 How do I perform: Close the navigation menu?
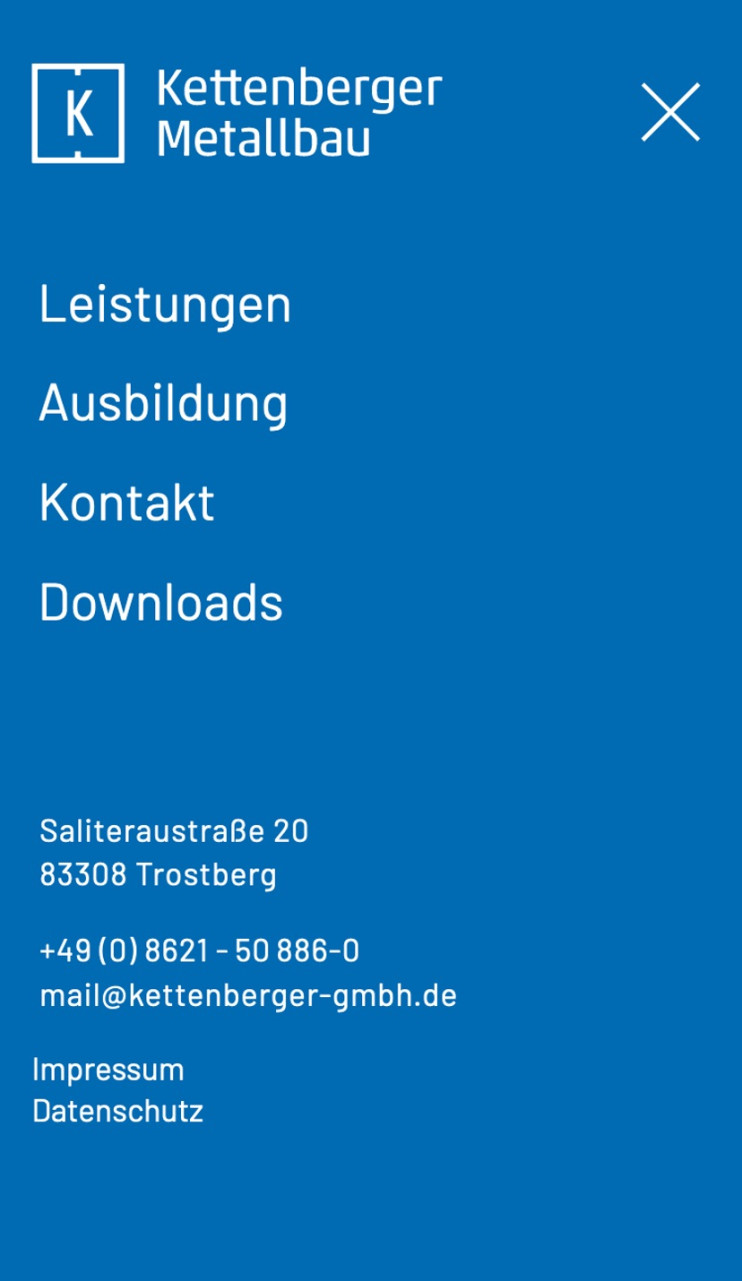[670, 112]
